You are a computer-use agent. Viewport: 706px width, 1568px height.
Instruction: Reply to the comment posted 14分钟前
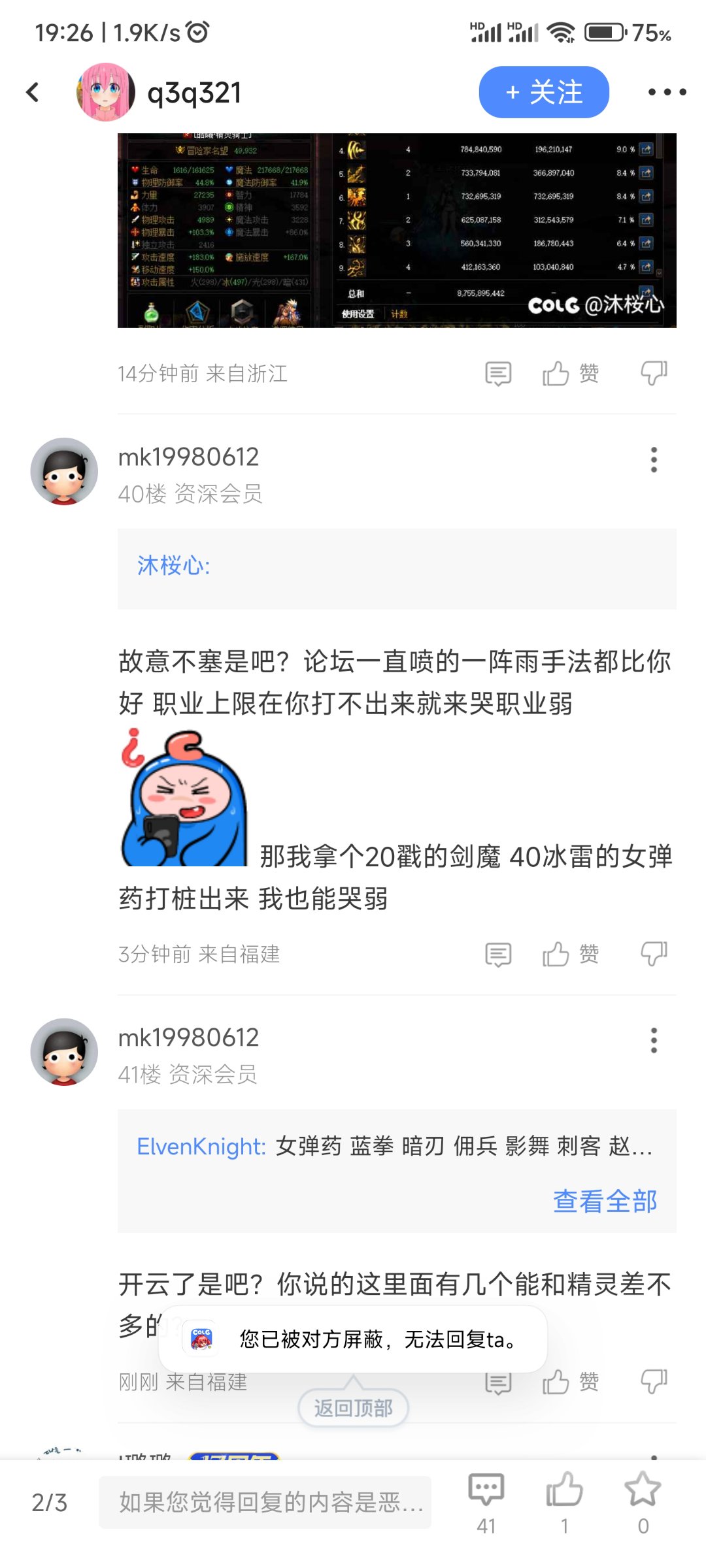click(x=498, y=374)
